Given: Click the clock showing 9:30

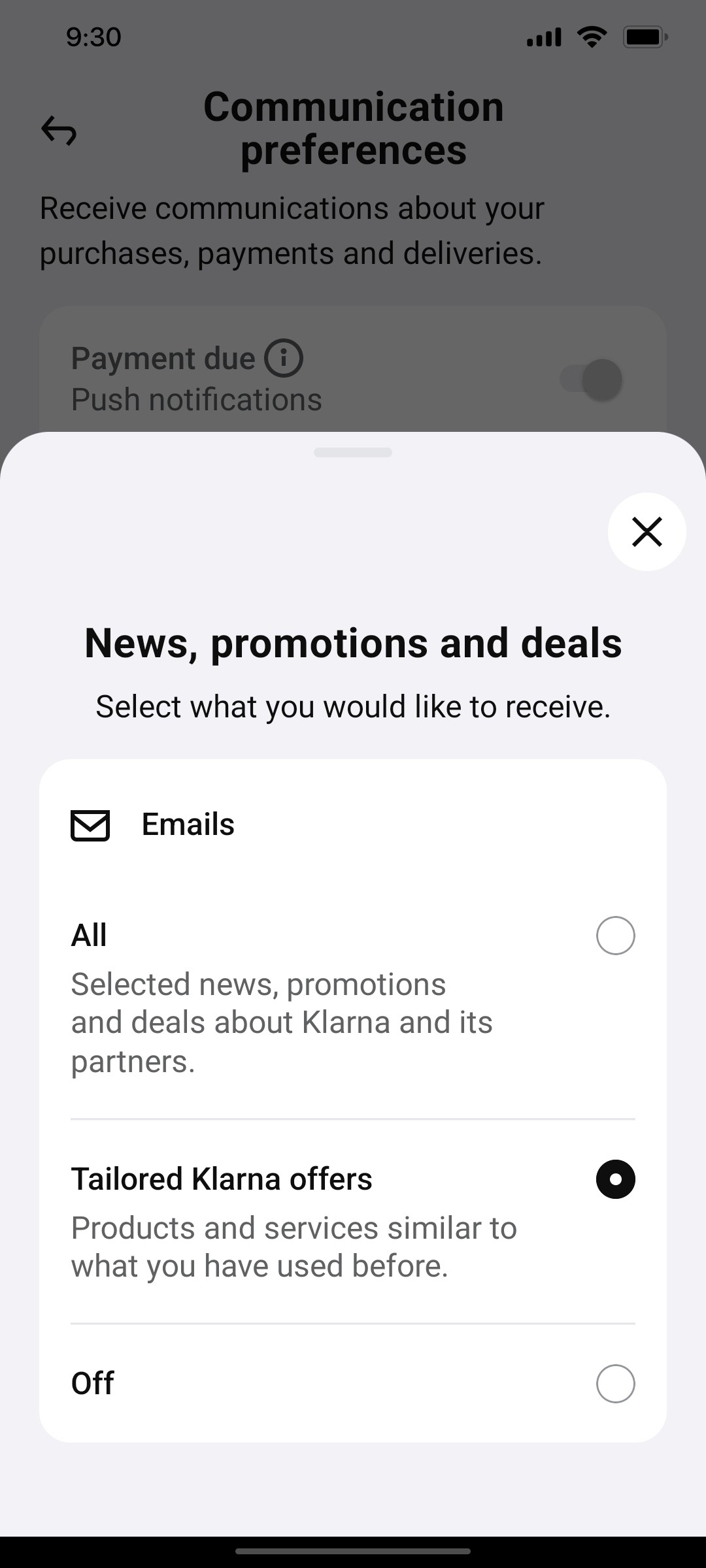Looking at the screenshot, I should point(93,37).
